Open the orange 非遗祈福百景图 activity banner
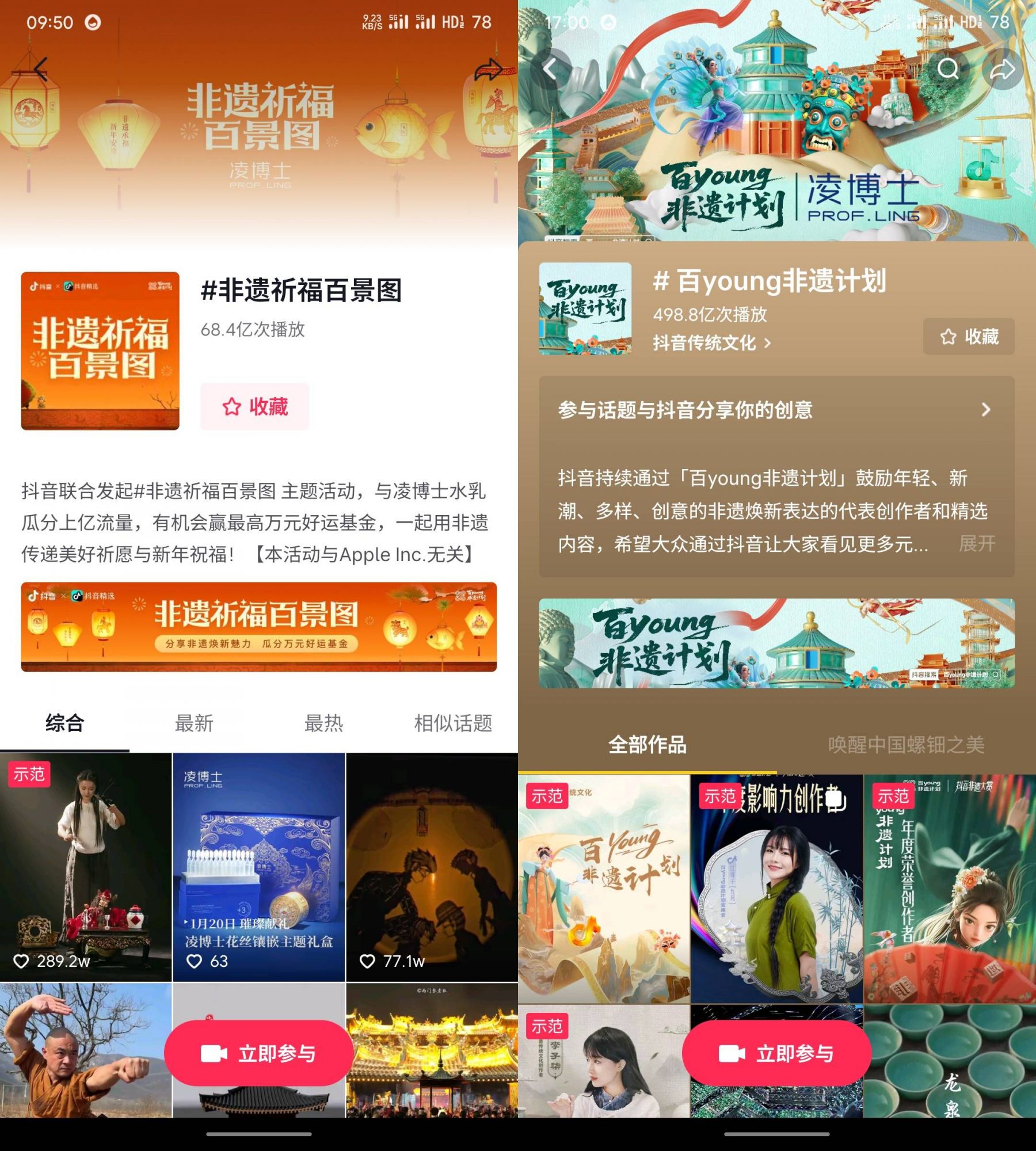Image resolution: width=1036 pixels, height=1151 pixels. 258,627
